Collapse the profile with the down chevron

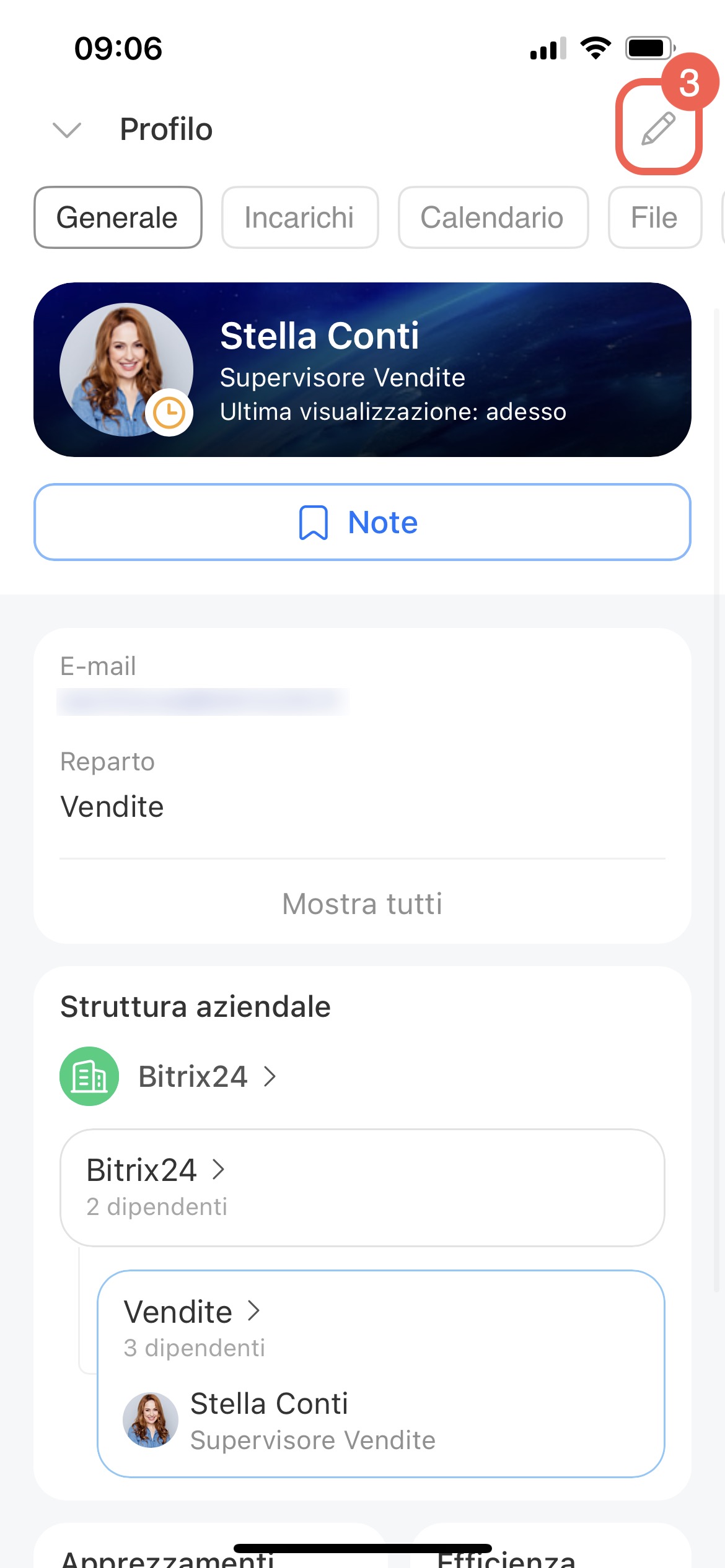click(x=67, y=129)
